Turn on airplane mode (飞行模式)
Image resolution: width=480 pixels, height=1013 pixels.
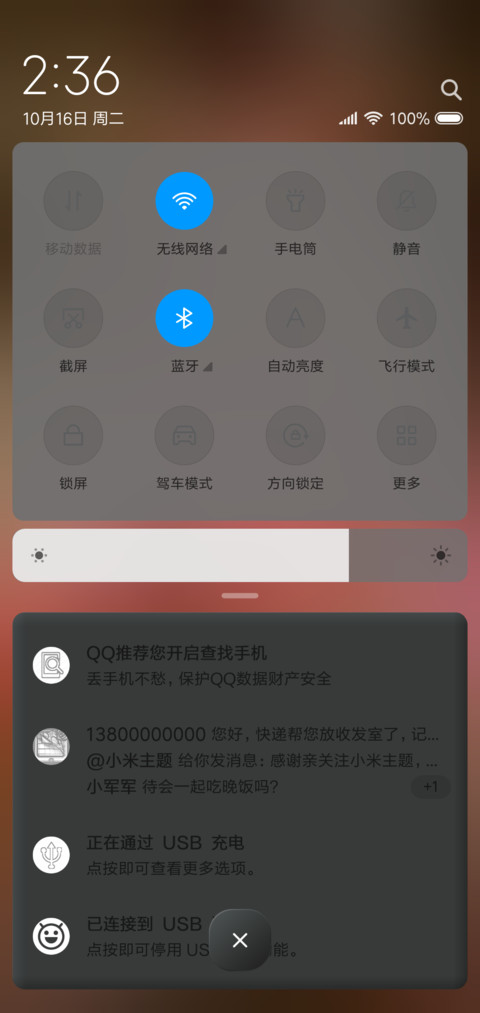406,319
